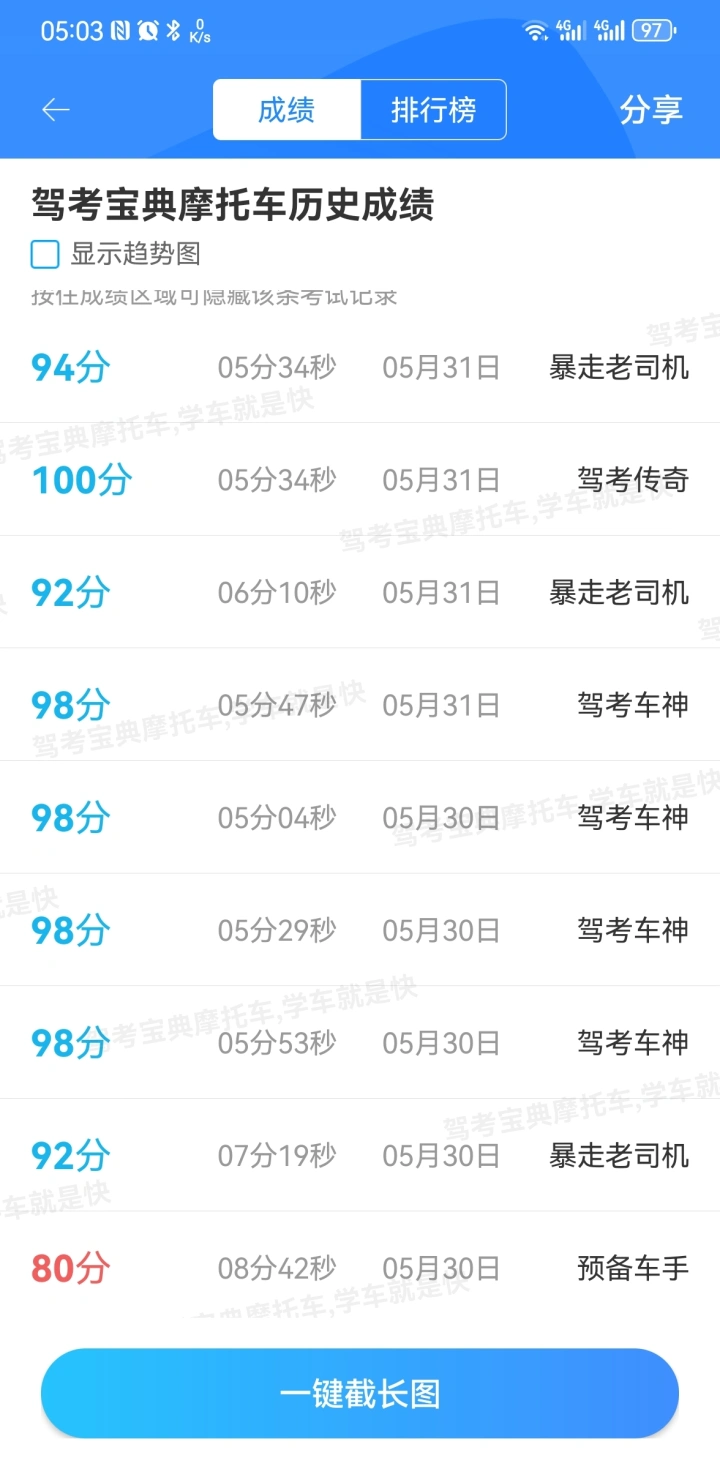Tap the 一键截长图 button
This screenshot has height=1469, width=720.
tap(360, 1394)
